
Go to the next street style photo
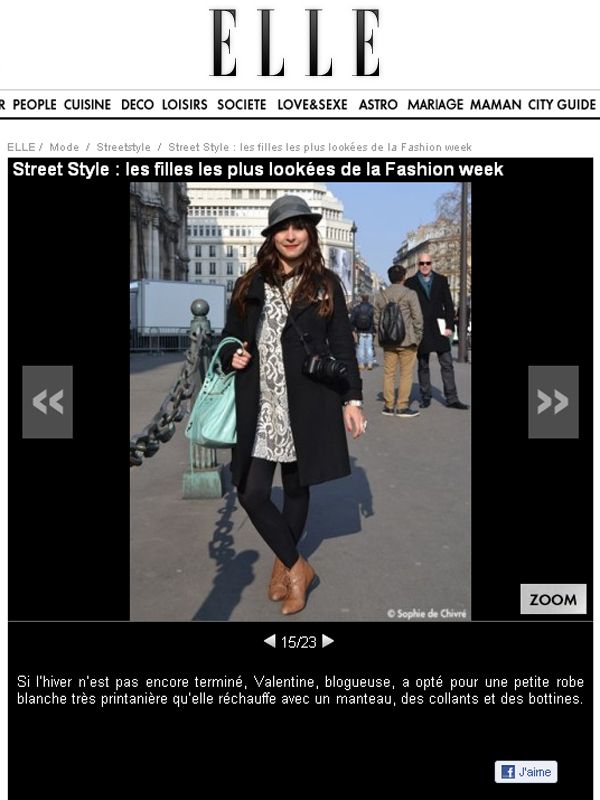coord(553,402)
